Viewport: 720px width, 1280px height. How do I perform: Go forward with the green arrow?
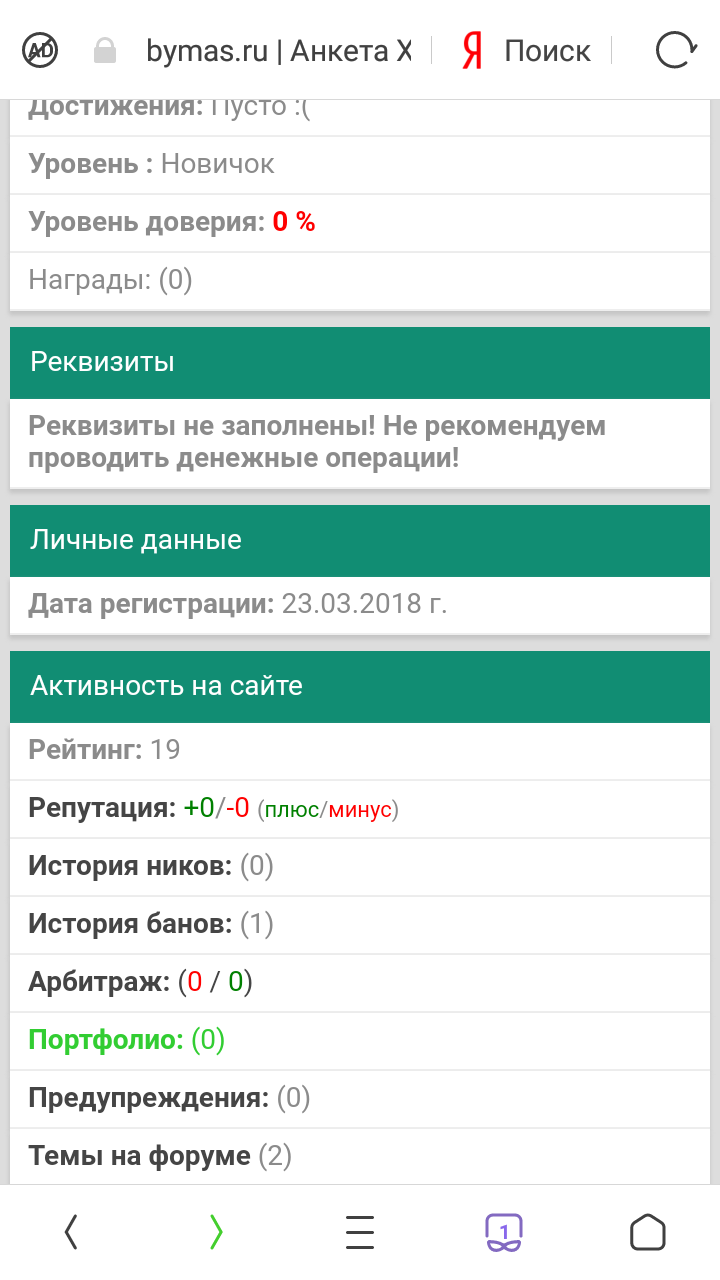pos(216,1232)
